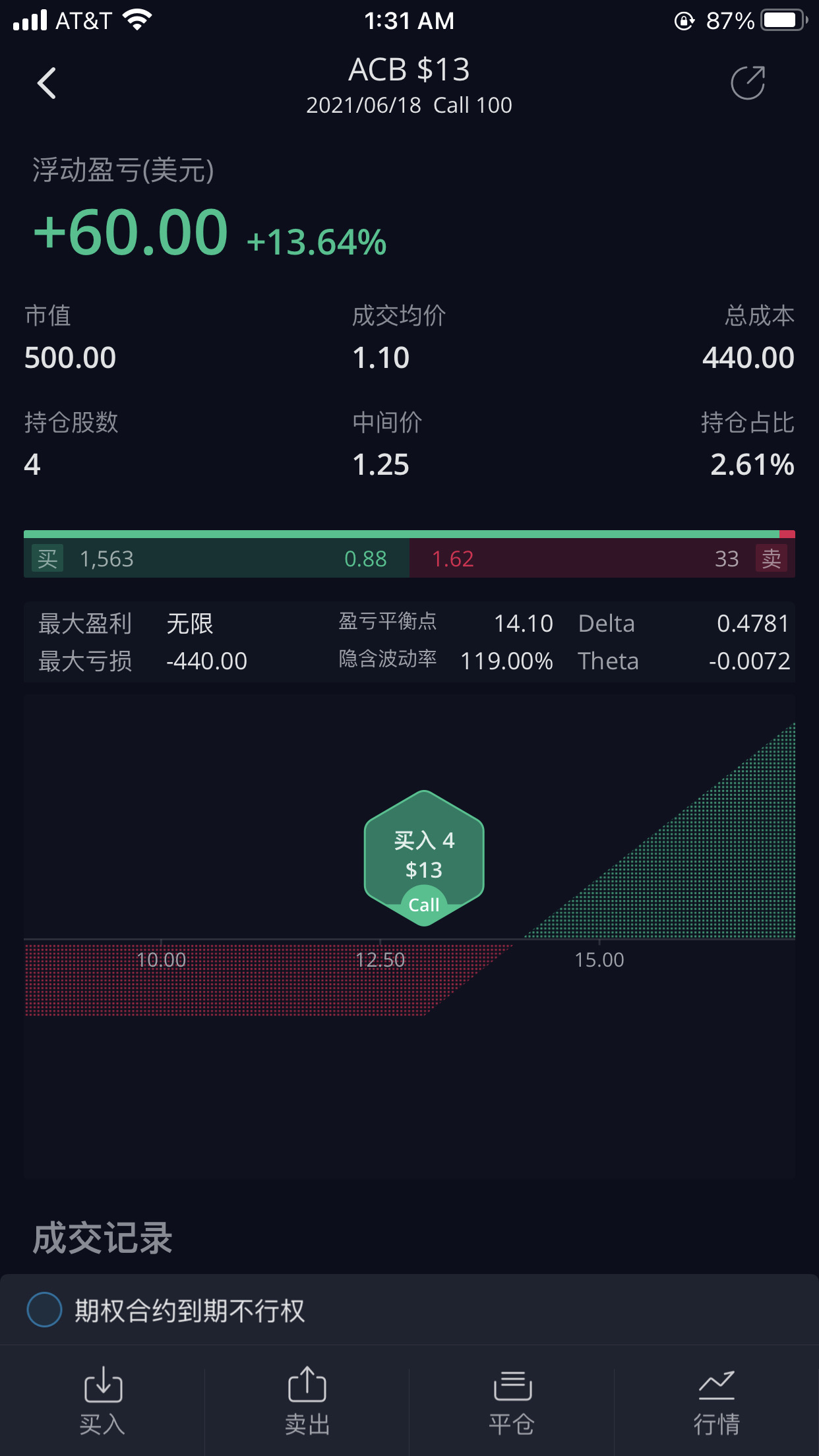
Task: Share this ACB $13 position
Action: (x=748, y=83)
